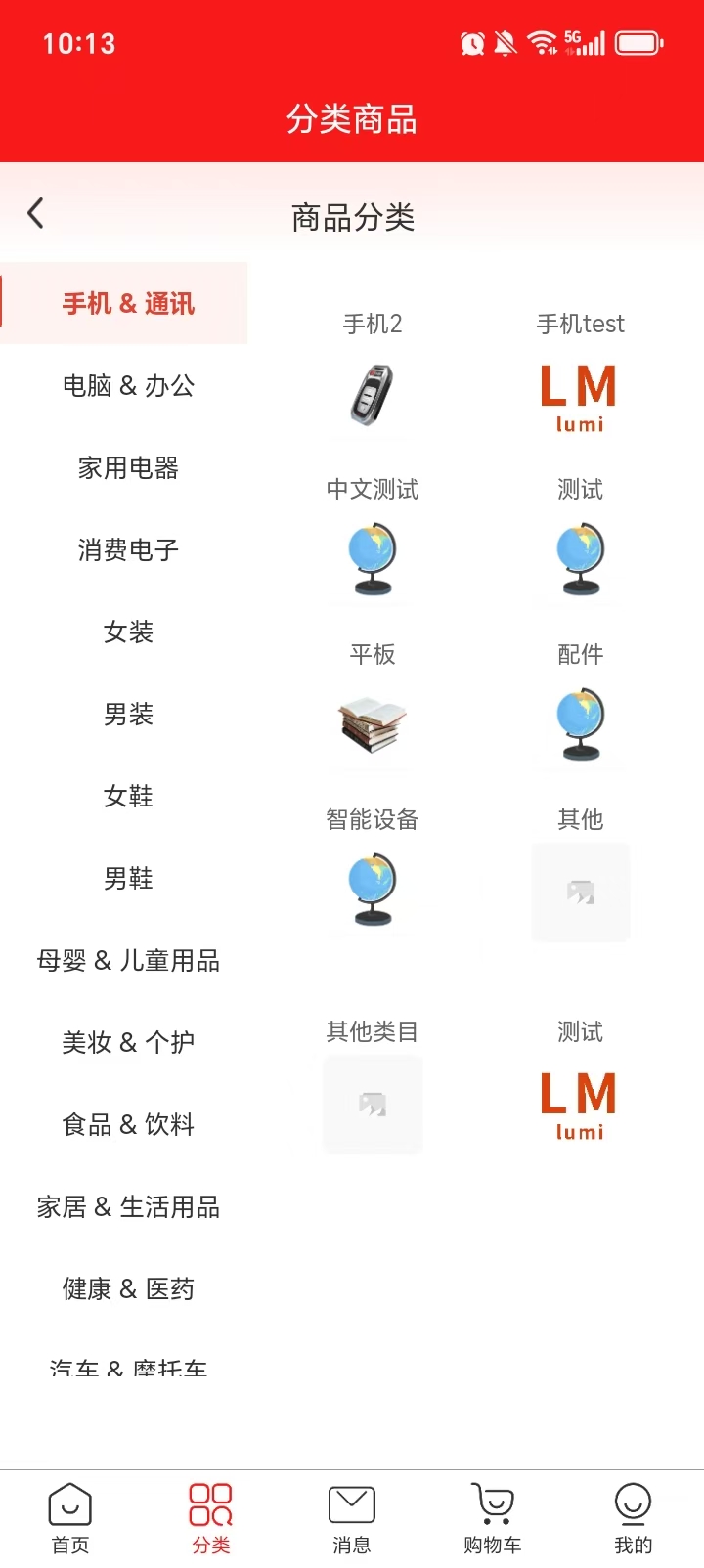Expand the 汽车 & 摩托车 category
Screen dimensions: 704x1568
click(x=127, y=1367)
